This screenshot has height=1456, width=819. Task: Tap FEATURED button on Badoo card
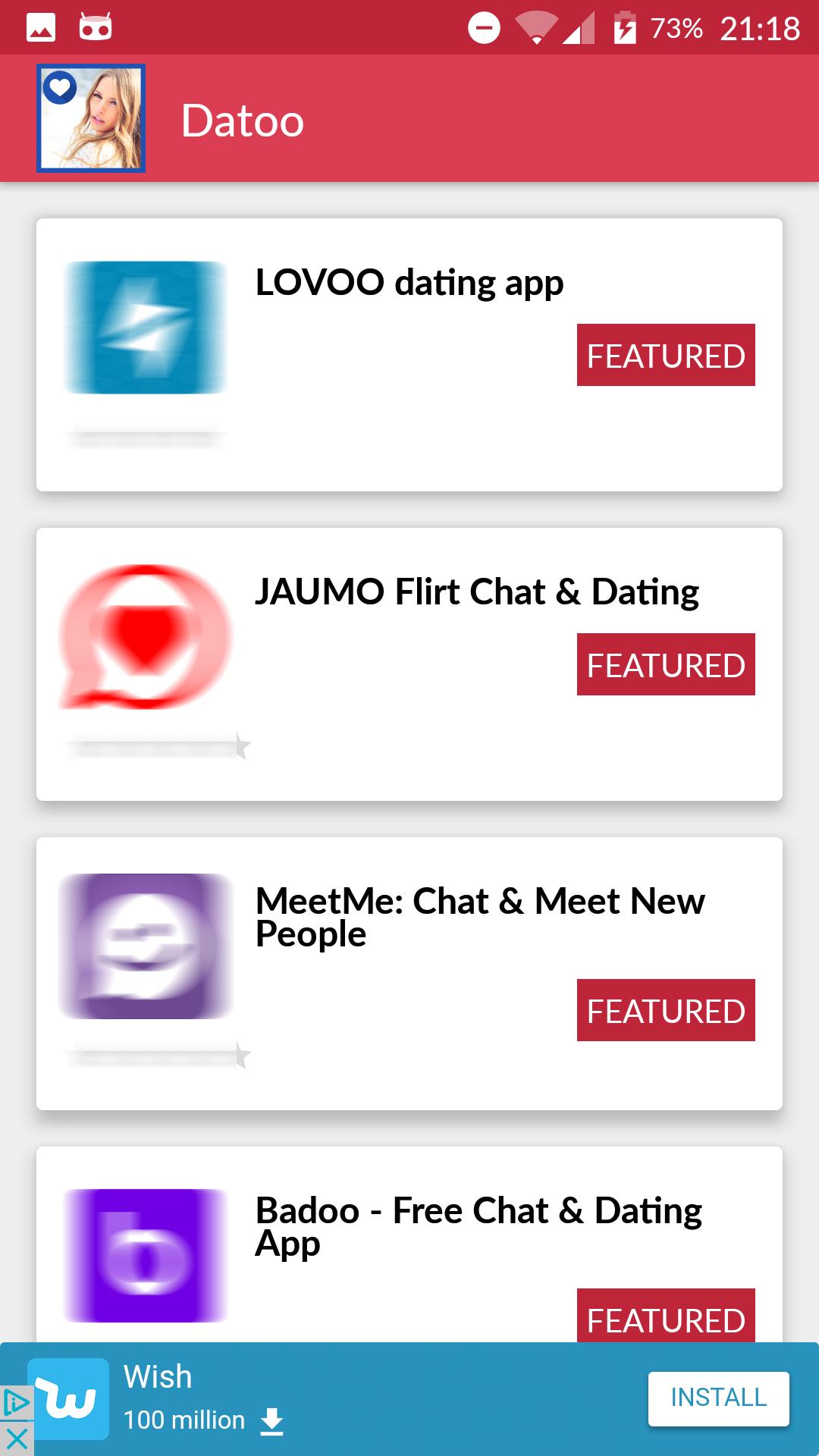coord(665,1318)
